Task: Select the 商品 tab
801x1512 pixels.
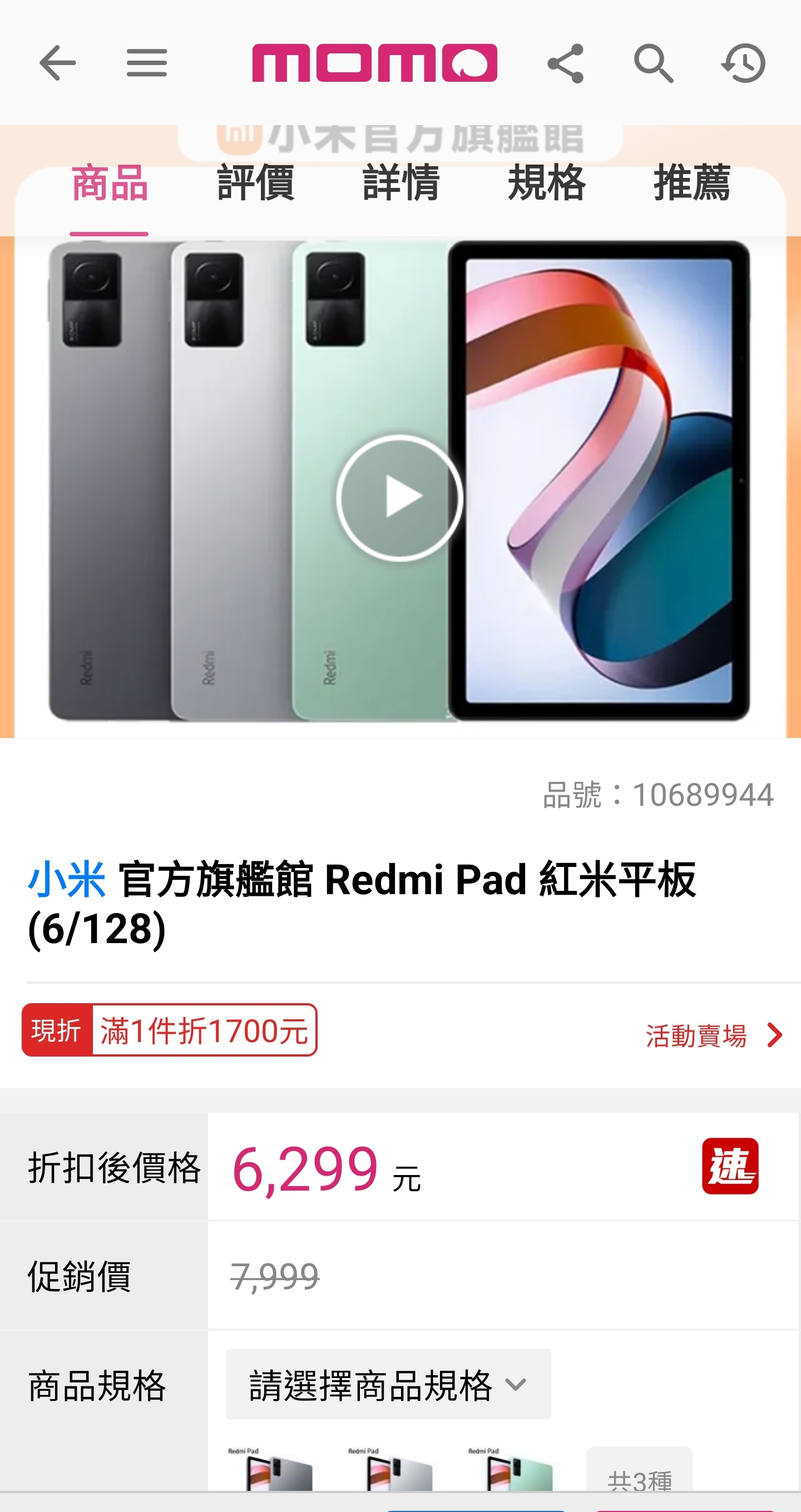Action: 109,184
